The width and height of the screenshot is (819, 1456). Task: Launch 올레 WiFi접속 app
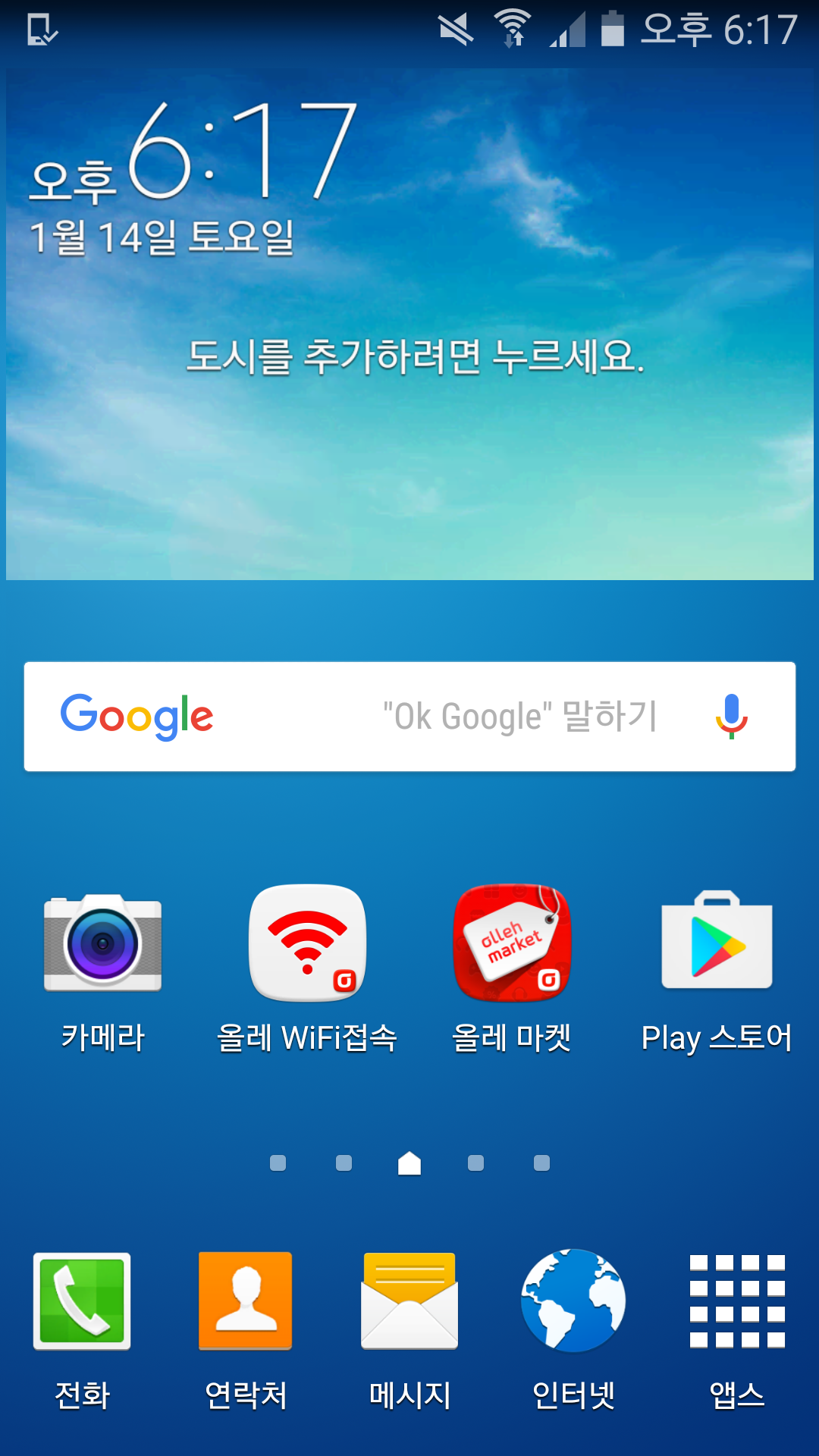tap(307, 944)
